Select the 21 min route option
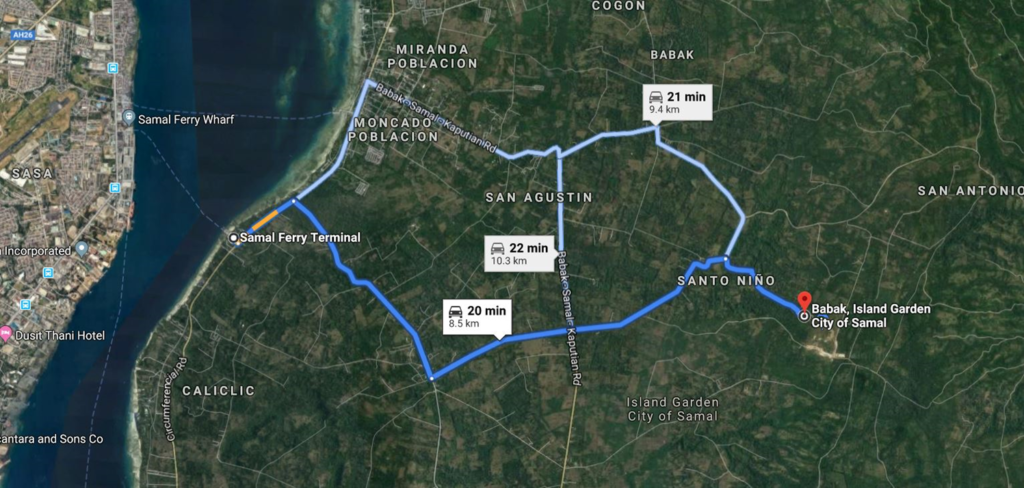 pos(678,101)
